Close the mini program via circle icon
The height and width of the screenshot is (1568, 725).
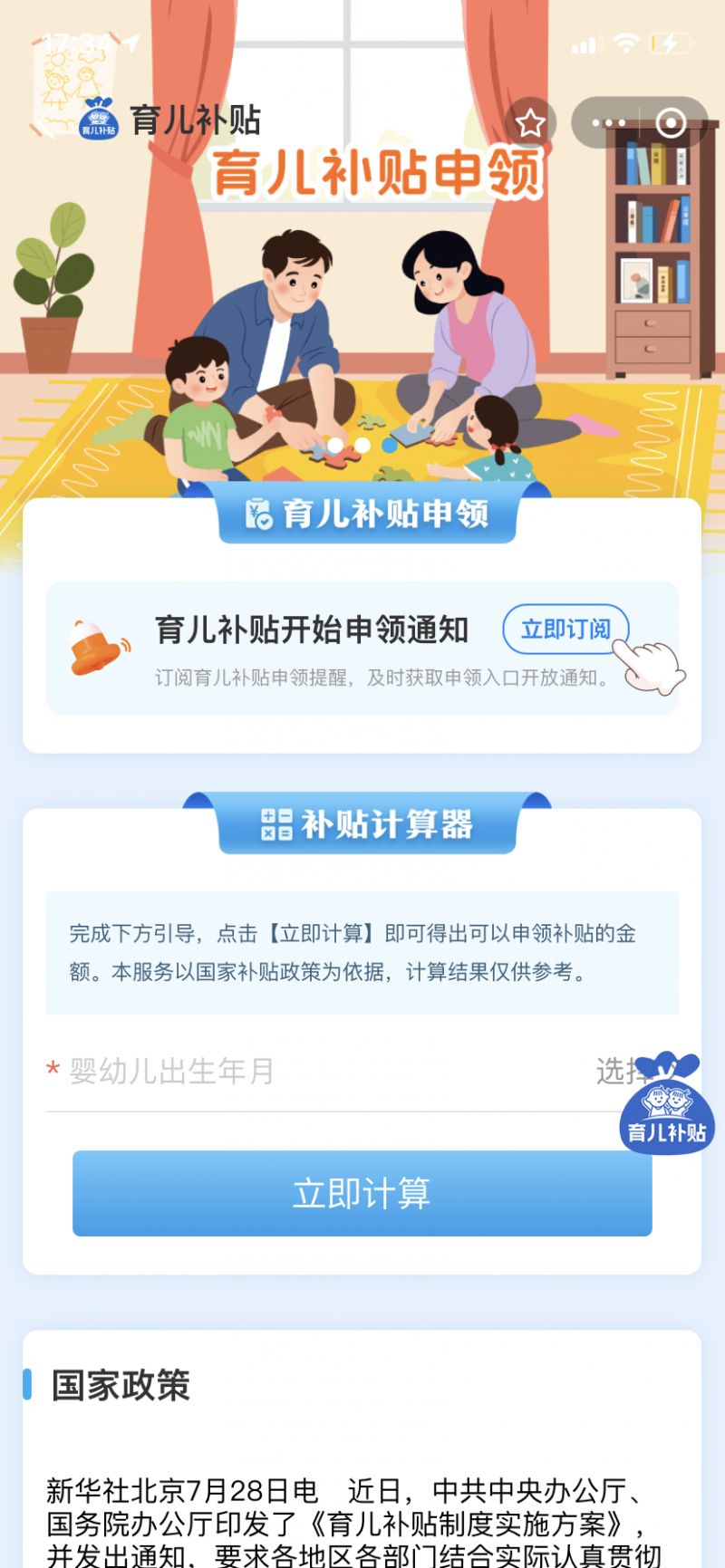pyautogui.click(x=671, y=123)
